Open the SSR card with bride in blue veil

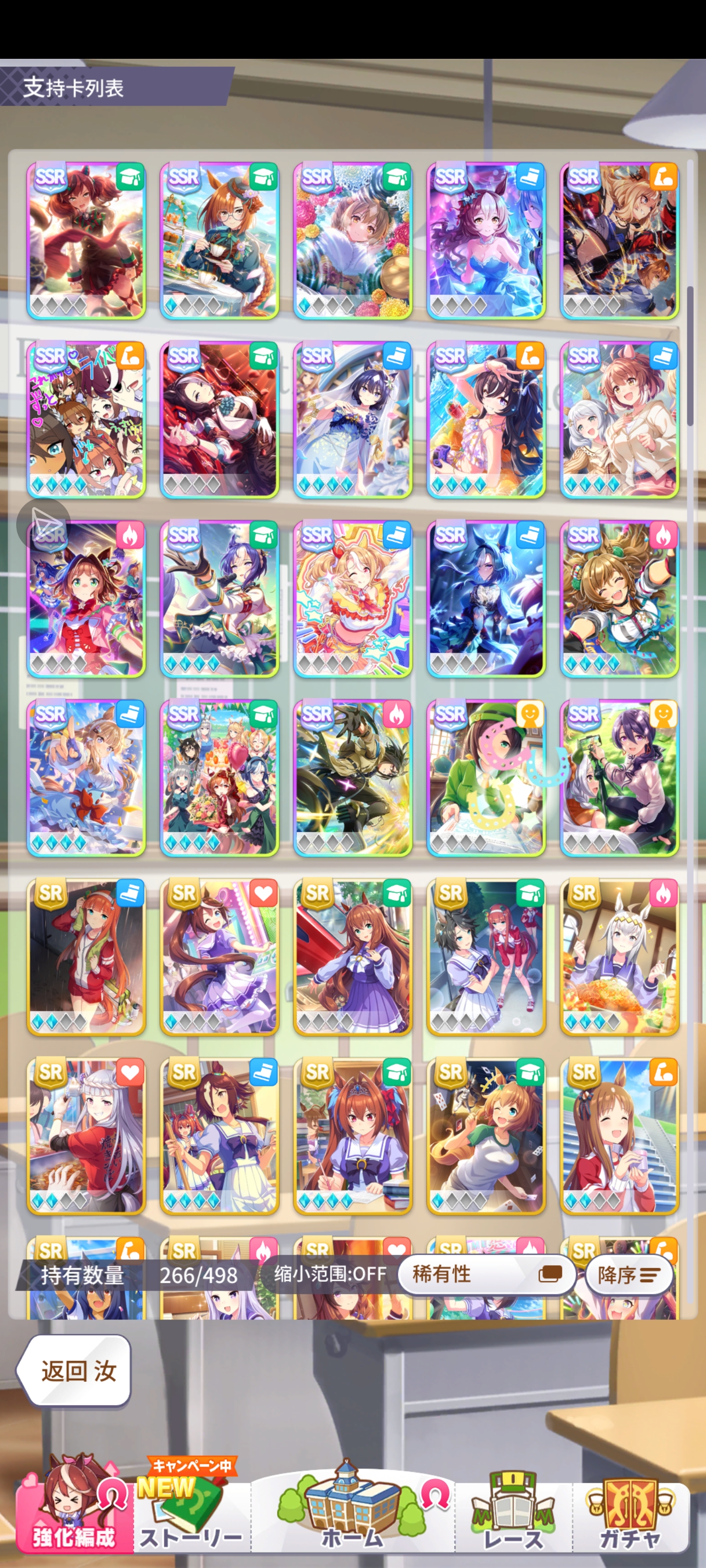pyautogui.click(x=353, y=419)
